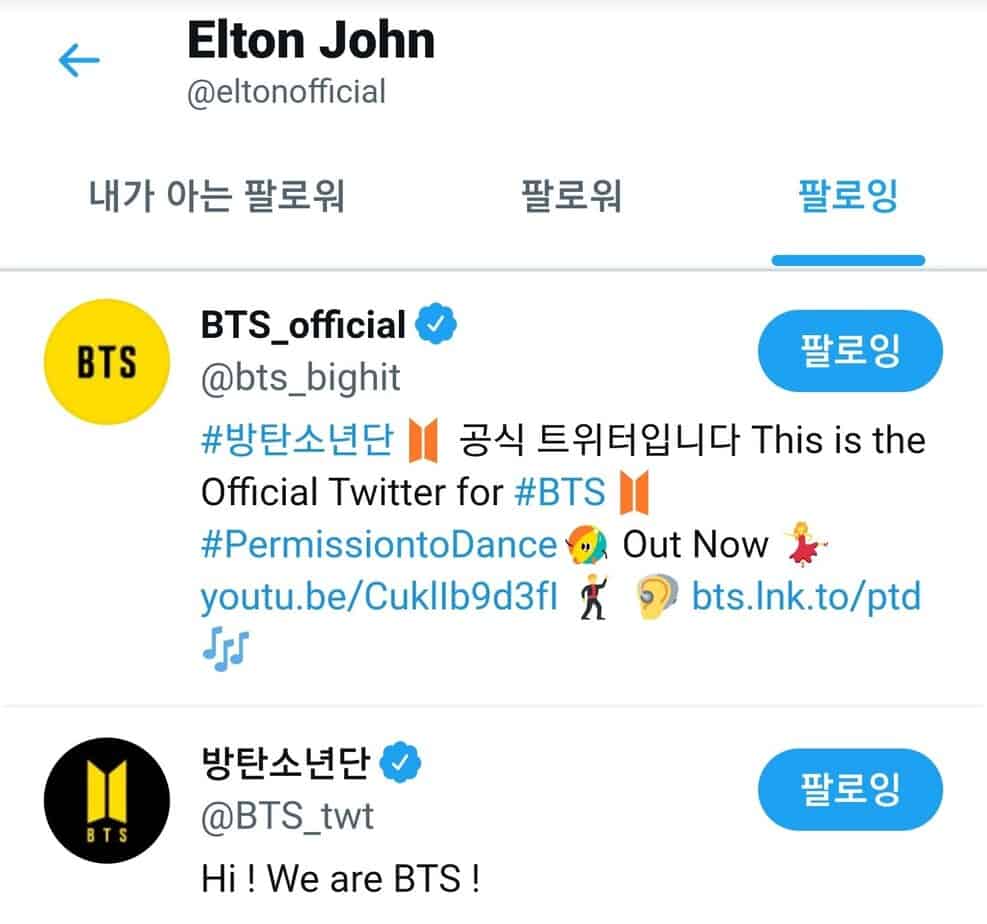Open the #BTS hashtag link
987x924 pixels.
click(x=560, y=492)
